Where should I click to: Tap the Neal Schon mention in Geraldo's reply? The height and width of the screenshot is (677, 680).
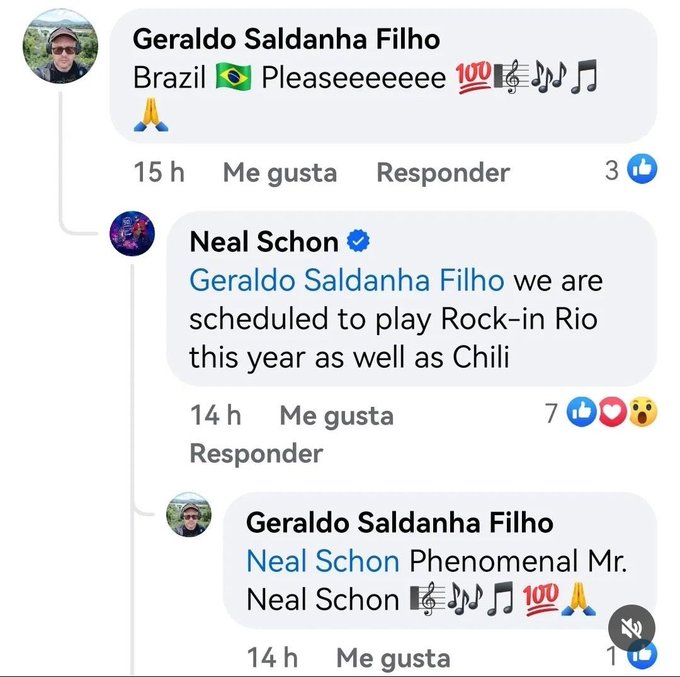[x=322, y=561]
